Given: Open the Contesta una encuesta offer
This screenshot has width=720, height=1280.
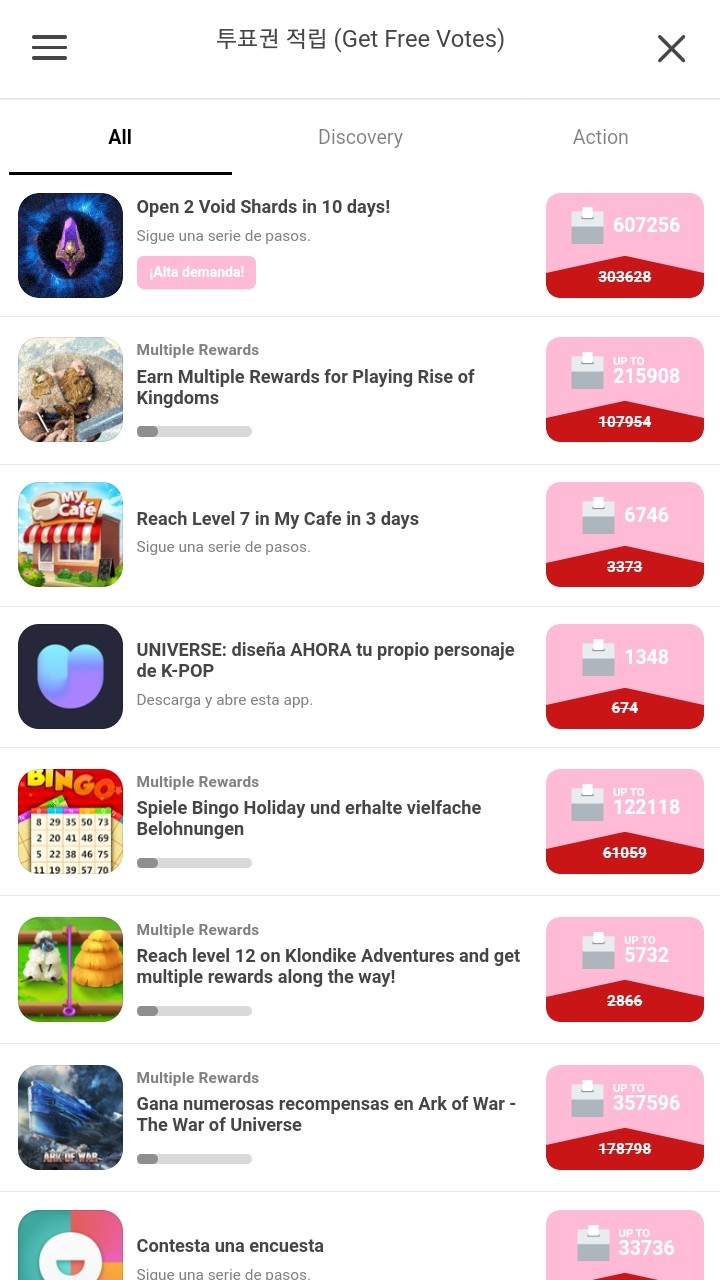Looking at the screenshot, I should (360, 1237).
